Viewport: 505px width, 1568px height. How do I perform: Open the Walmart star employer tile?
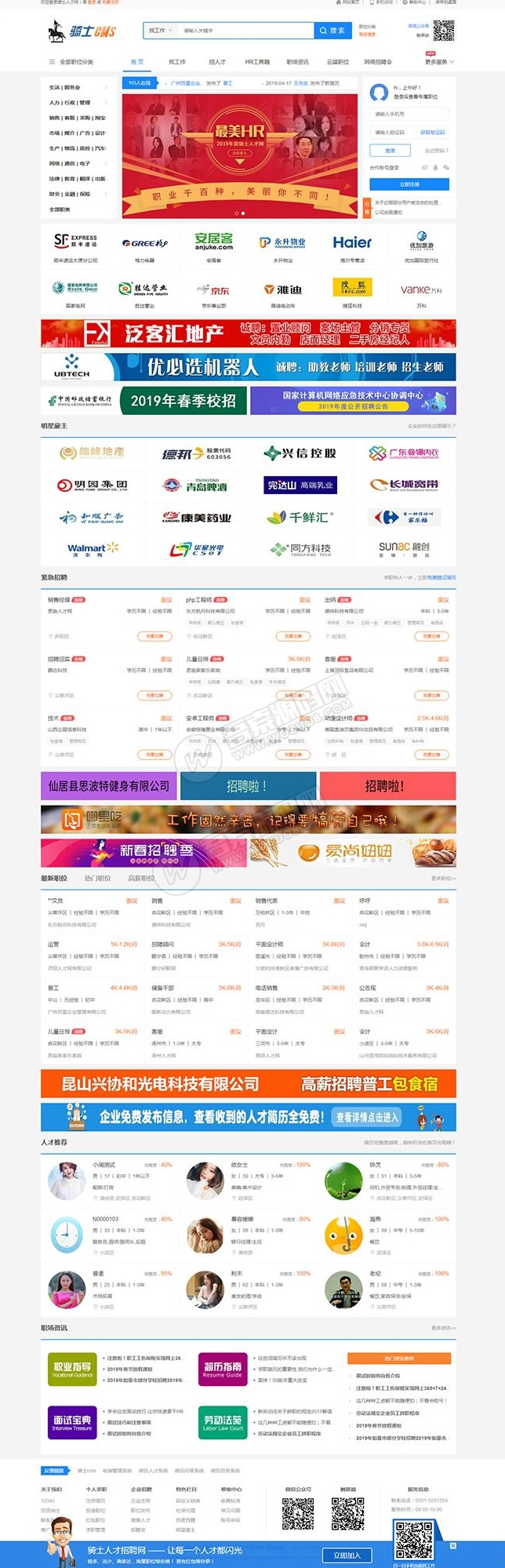pyautogui.click(x=93, y=549)
